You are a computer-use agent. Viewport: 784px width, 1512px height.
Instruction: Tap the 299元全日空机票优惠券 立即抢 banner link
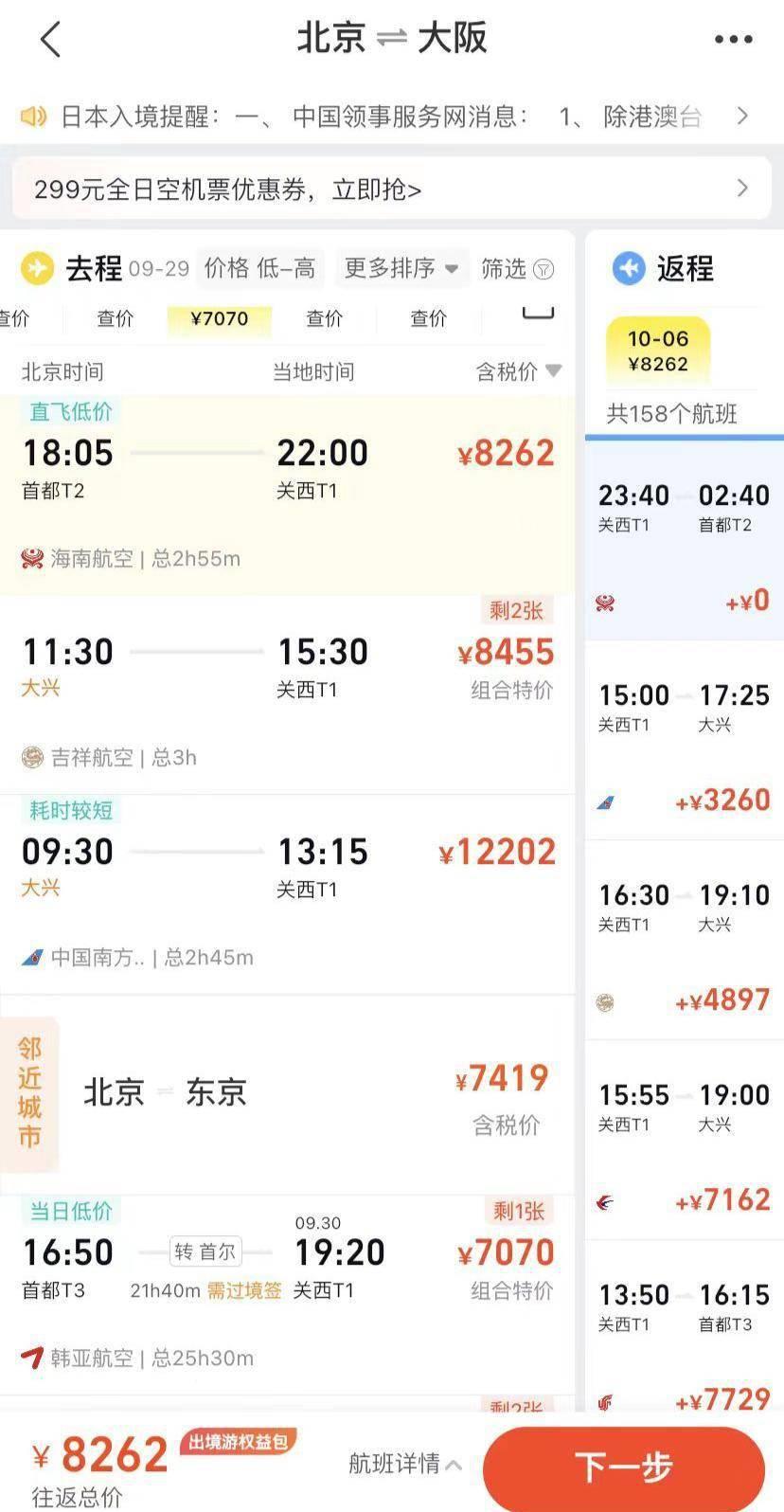click(392, 188)
